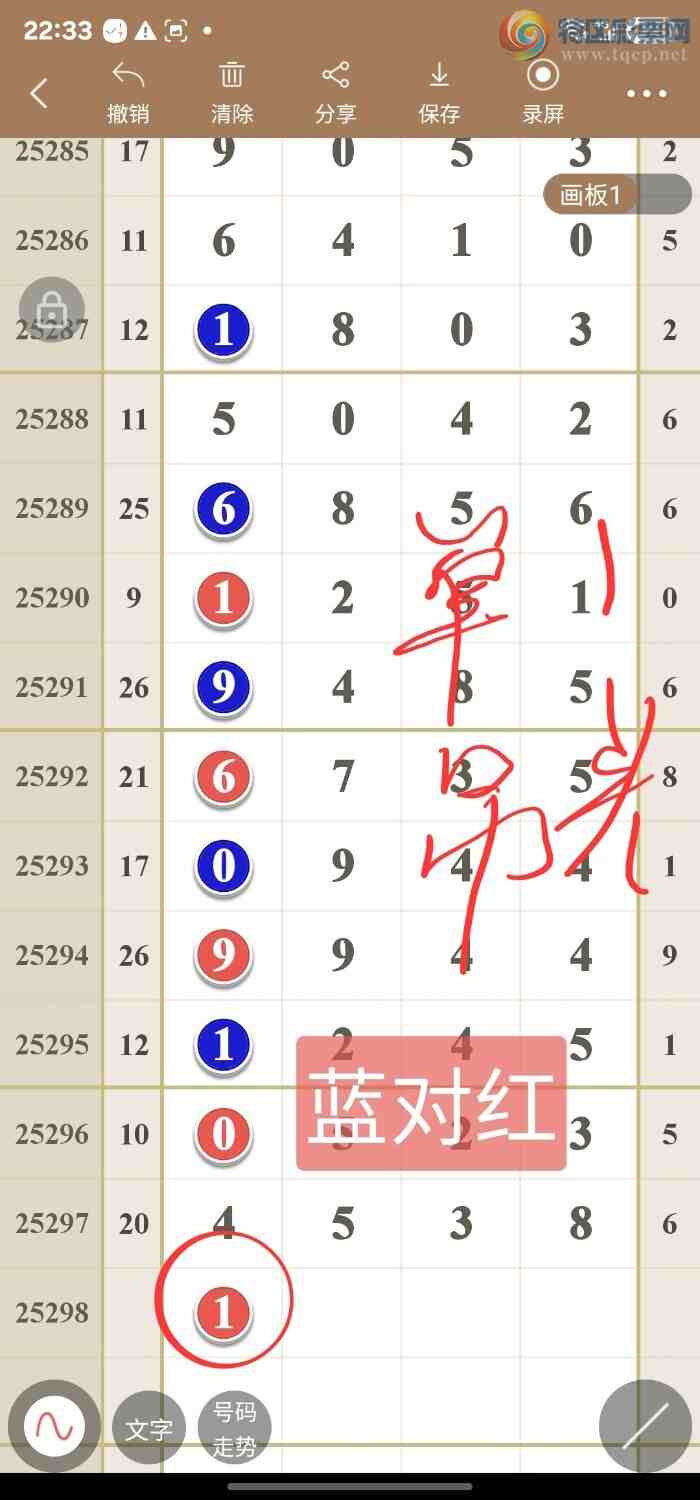
Task: Share the chart via 分享
Action: click(335, 92)
